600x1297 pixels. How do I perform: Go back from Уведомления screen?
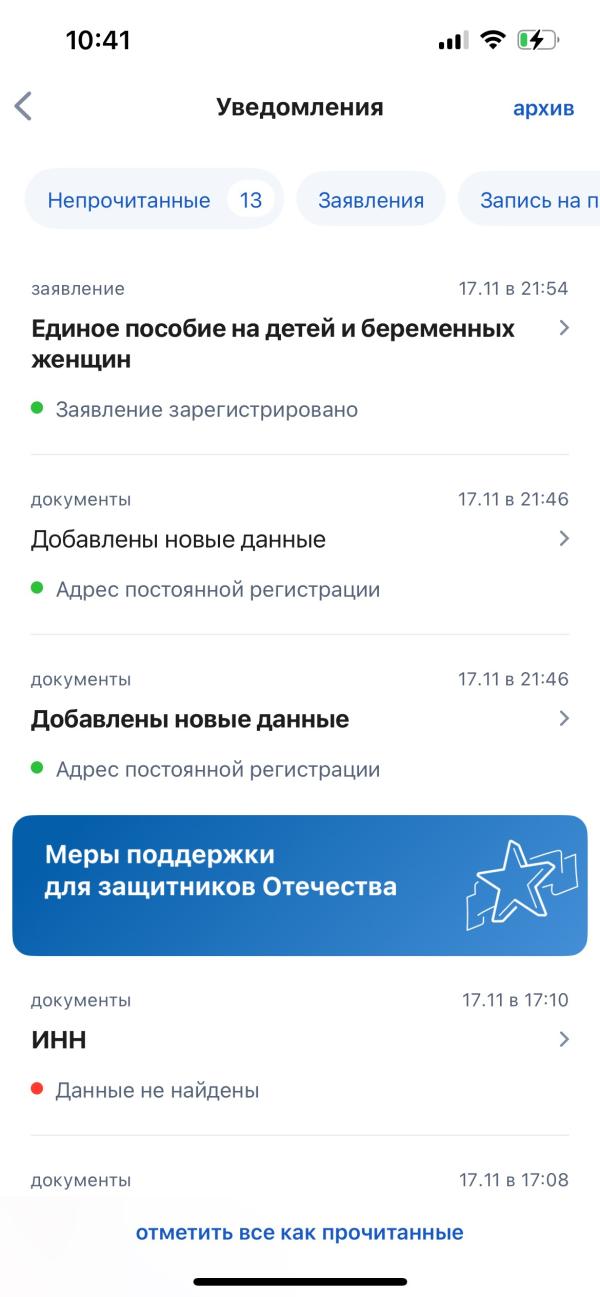(x=24, y=107)
